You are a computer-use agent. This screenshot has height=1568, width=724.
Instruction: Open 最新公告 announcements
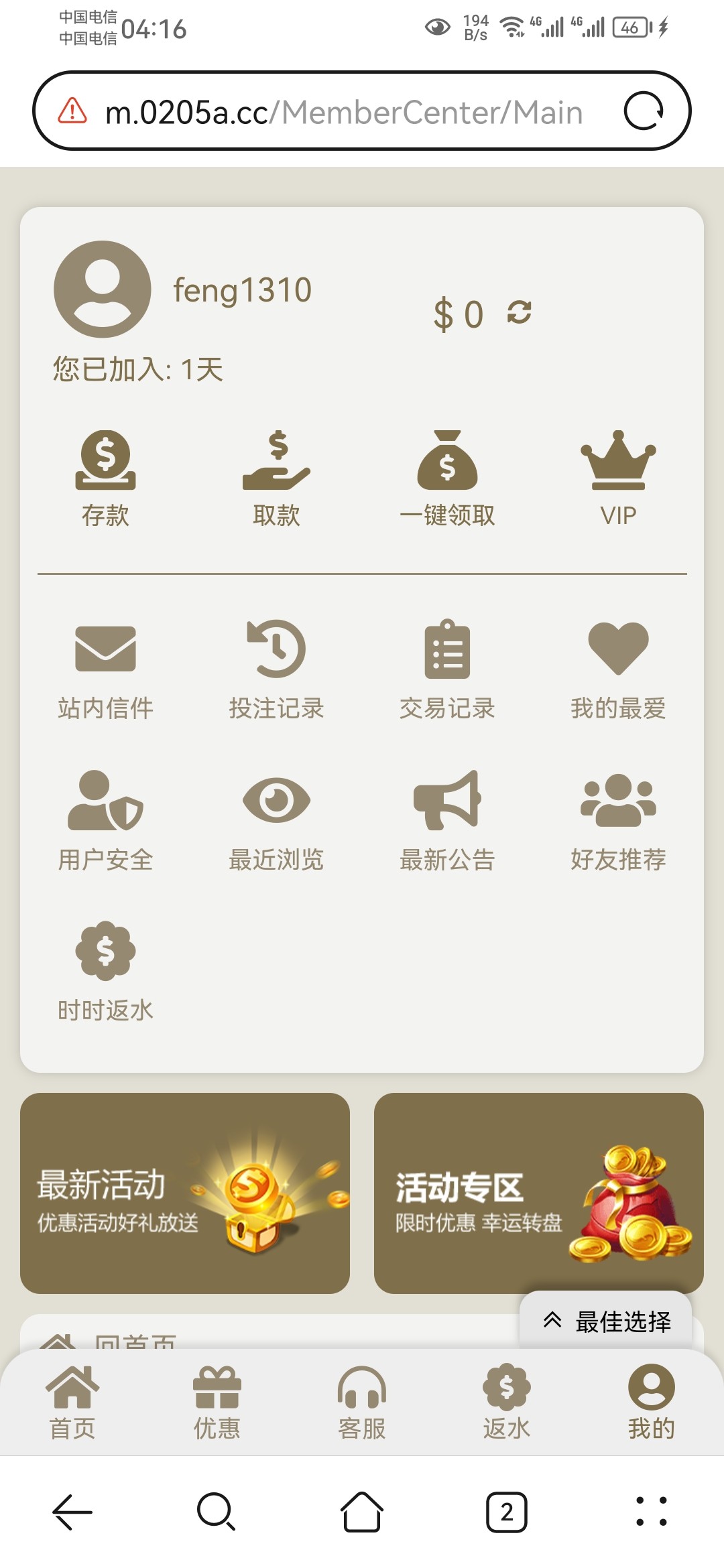tap(447, 820)
